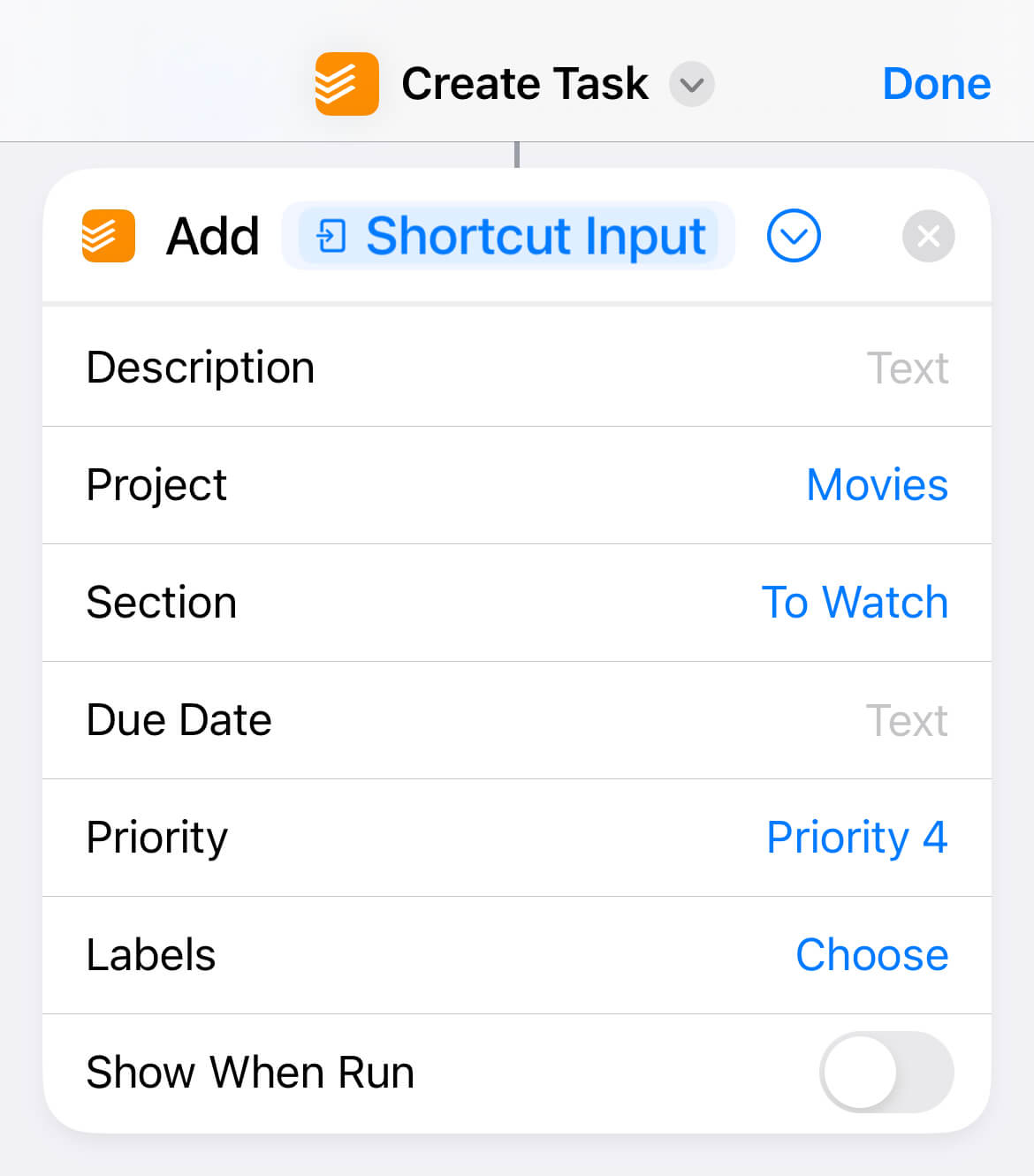
Task: Collapse the action details with the chevron
Action: tap(794, 236)
